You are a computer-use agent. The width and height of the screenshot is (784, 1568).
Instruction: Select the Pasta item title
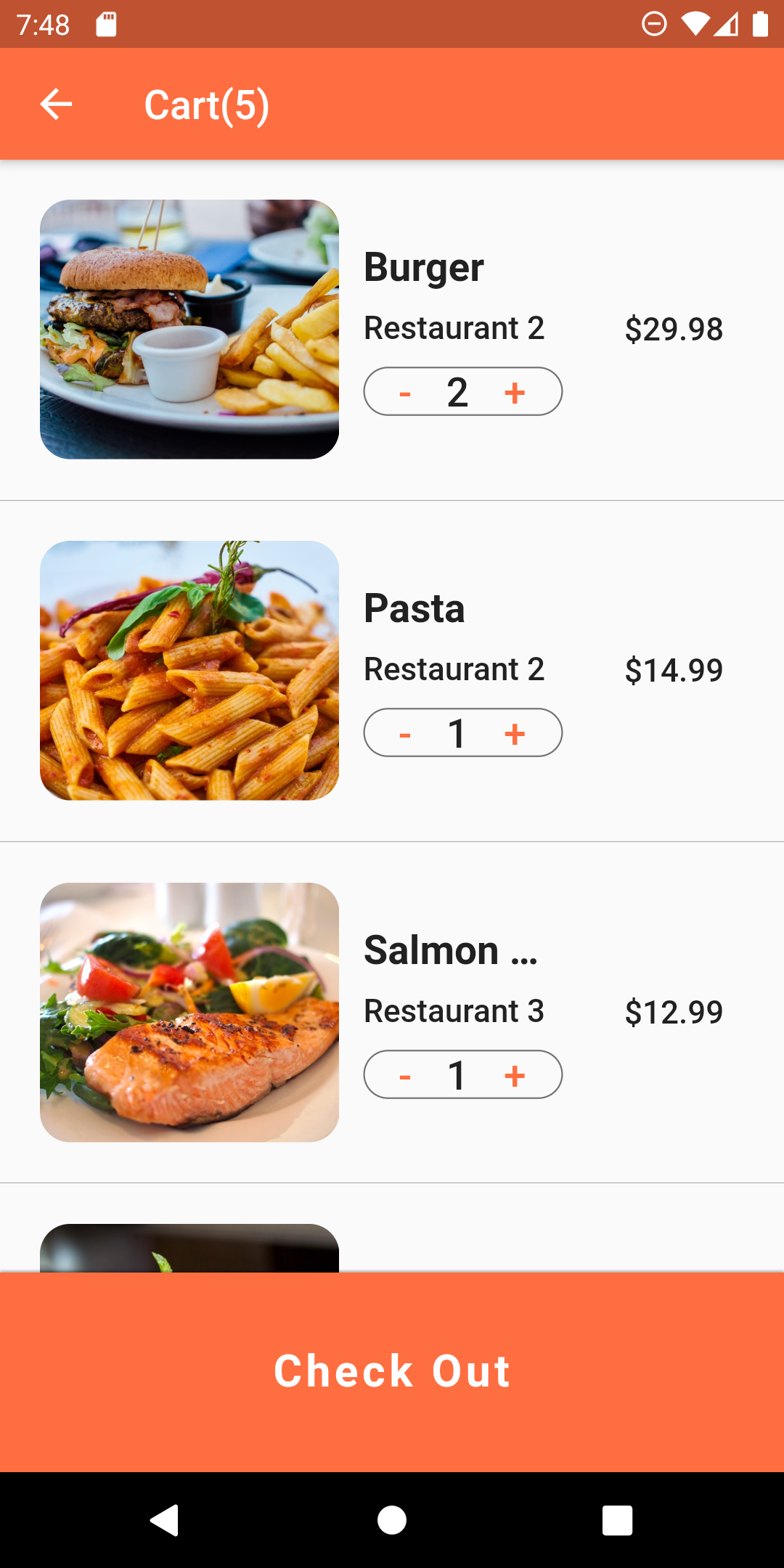414,608
